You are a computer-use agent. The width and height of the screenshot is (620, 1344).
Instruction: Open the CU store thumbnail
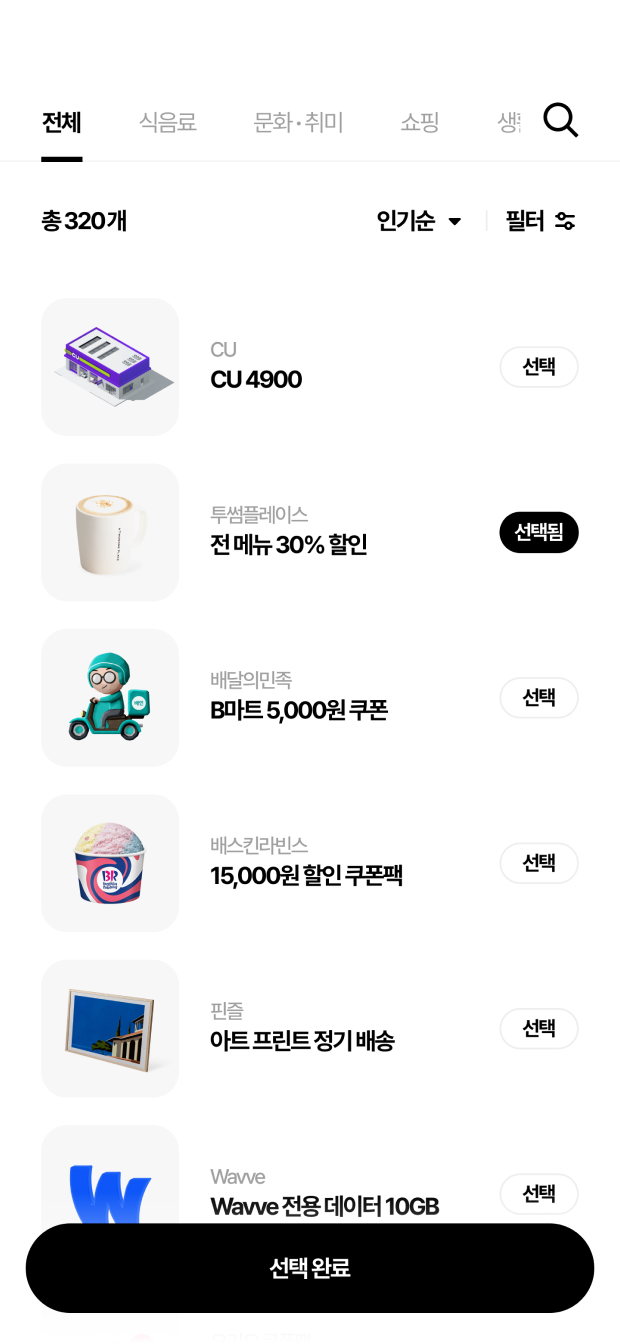110,367
